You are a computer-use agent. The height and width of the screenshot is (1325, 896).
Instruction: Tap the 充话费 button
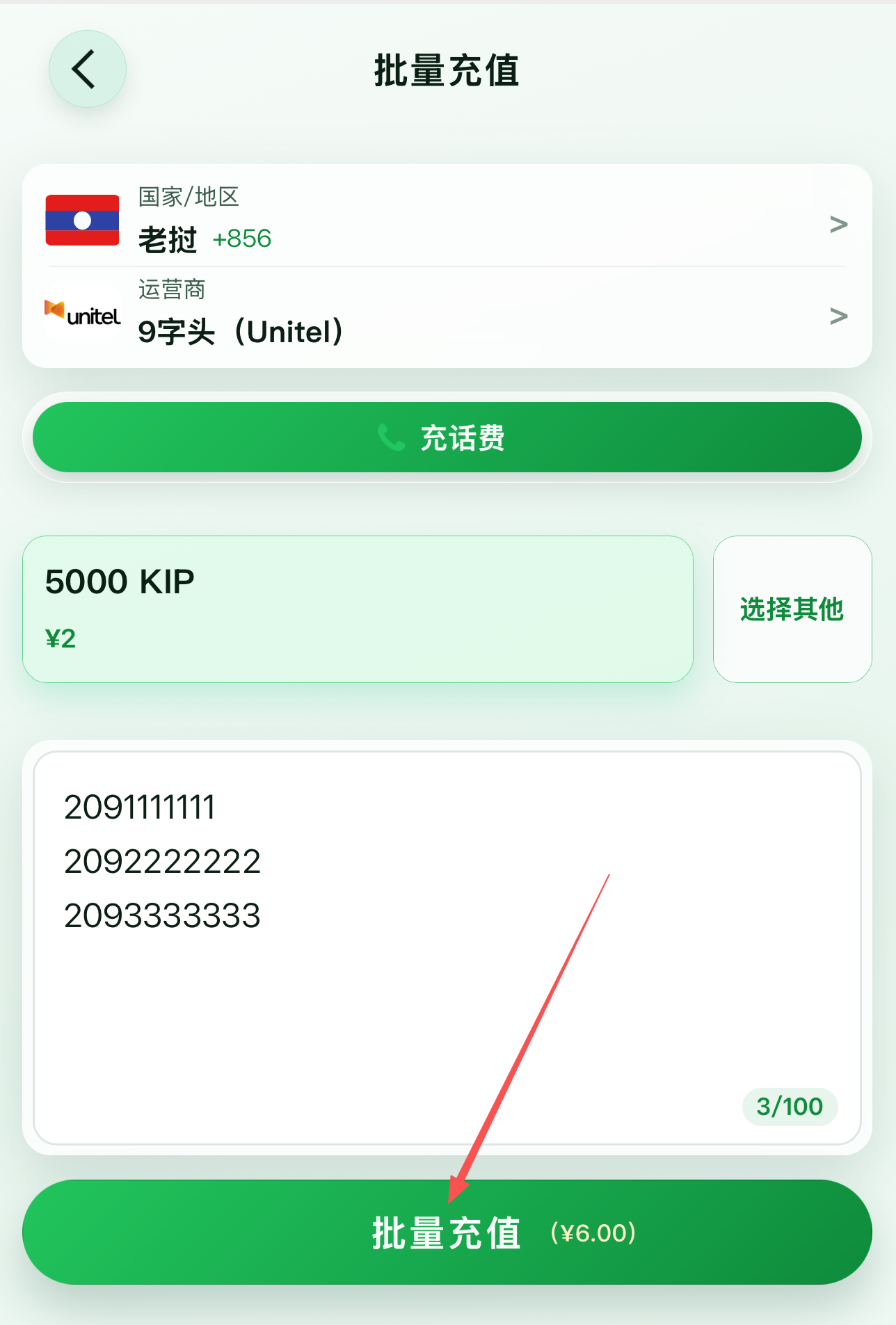click(x=447, y=437)
